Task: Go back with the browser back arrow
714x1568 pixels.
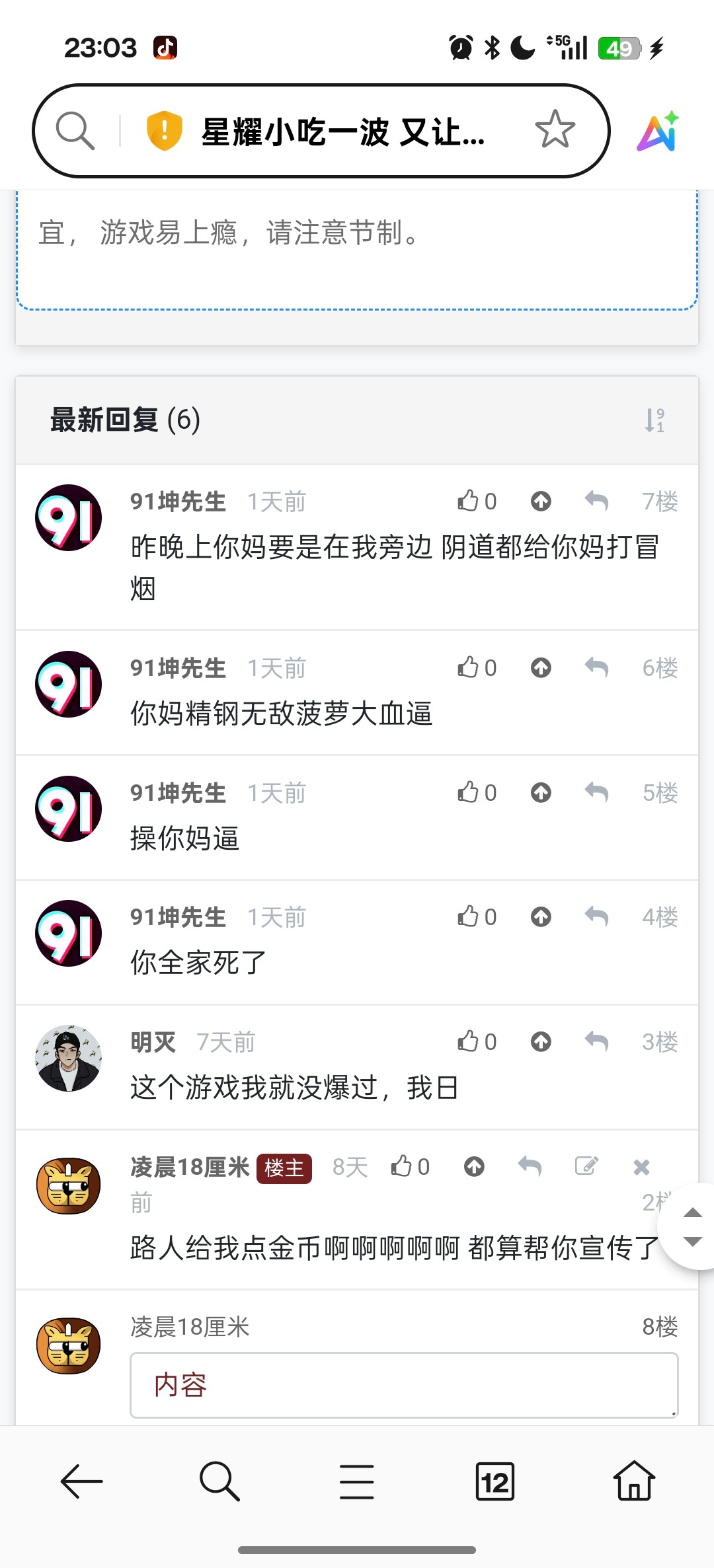Action: tap(81, 1481)
